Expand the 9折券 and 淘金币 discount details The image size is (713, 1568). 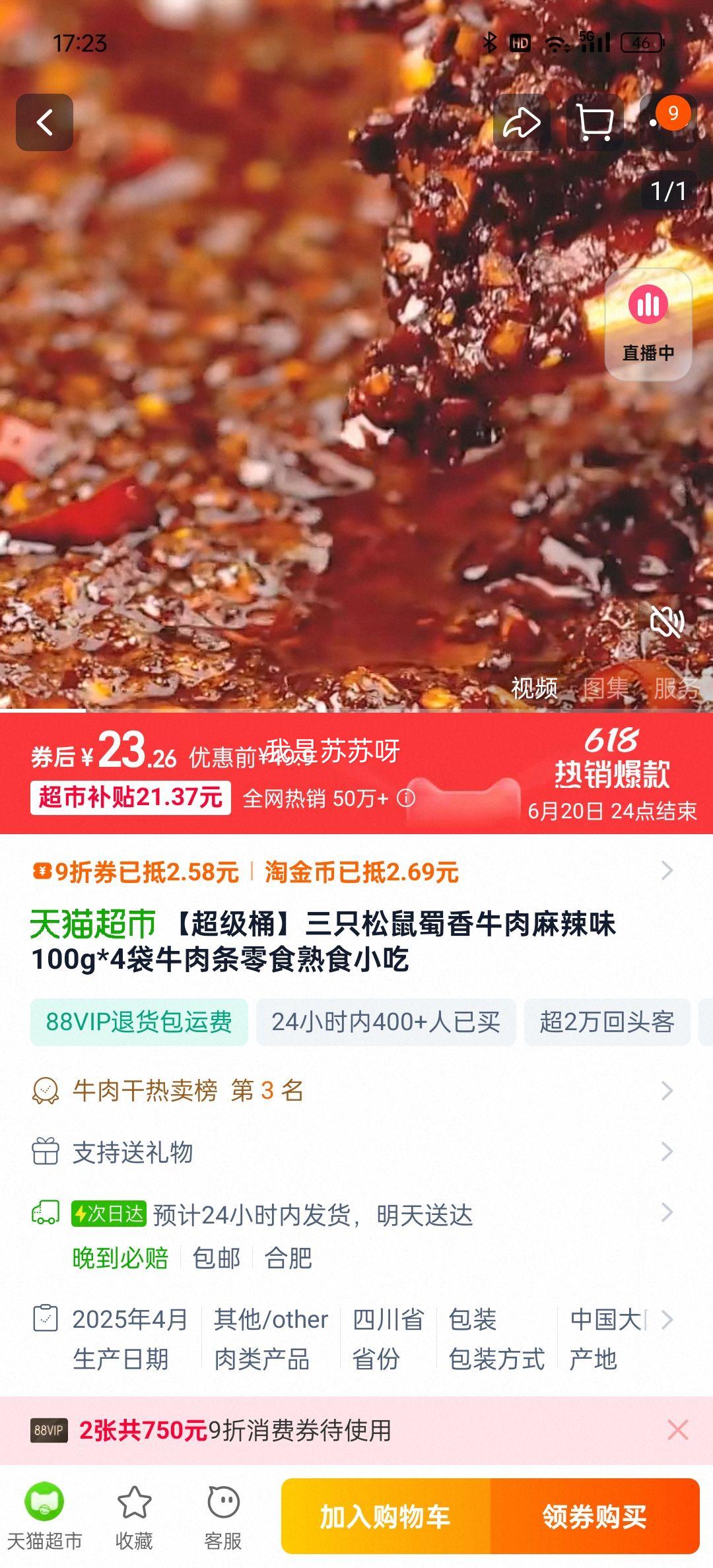point(667,871)
